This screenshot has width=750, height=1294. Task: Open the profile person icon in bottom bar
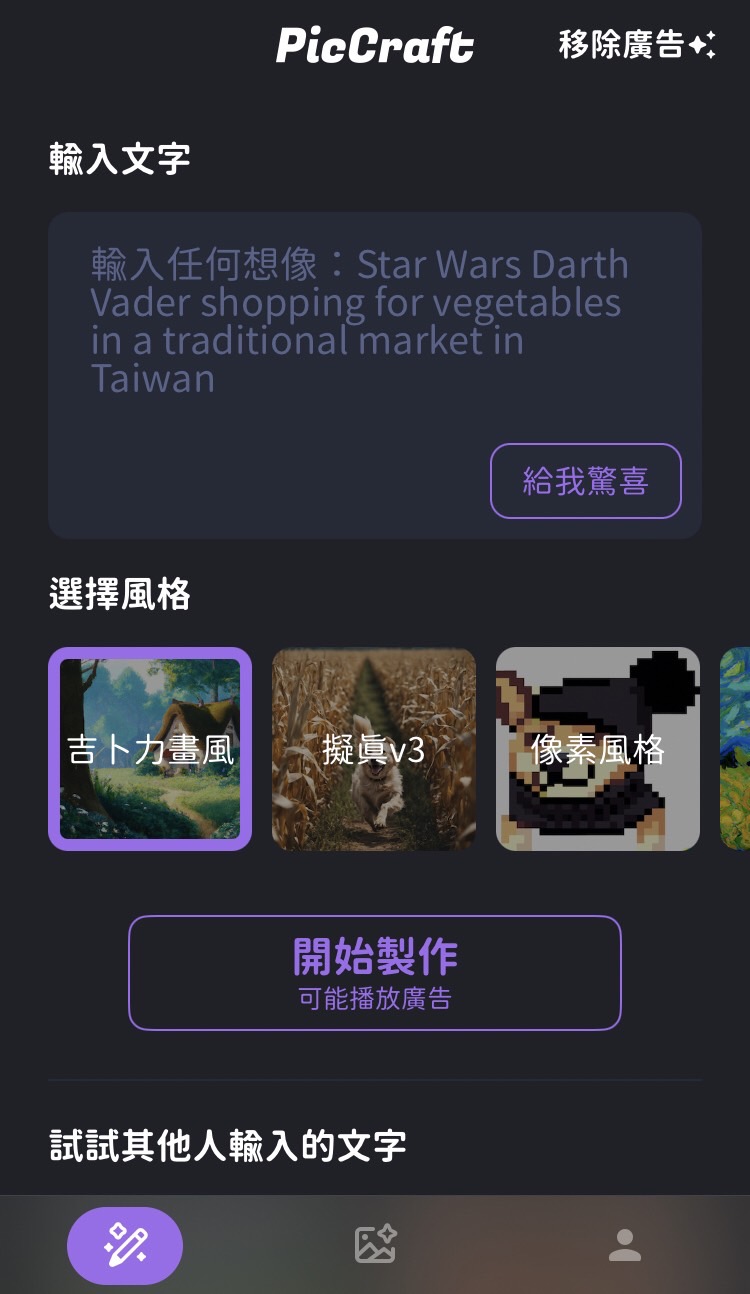coord(624,1244)
